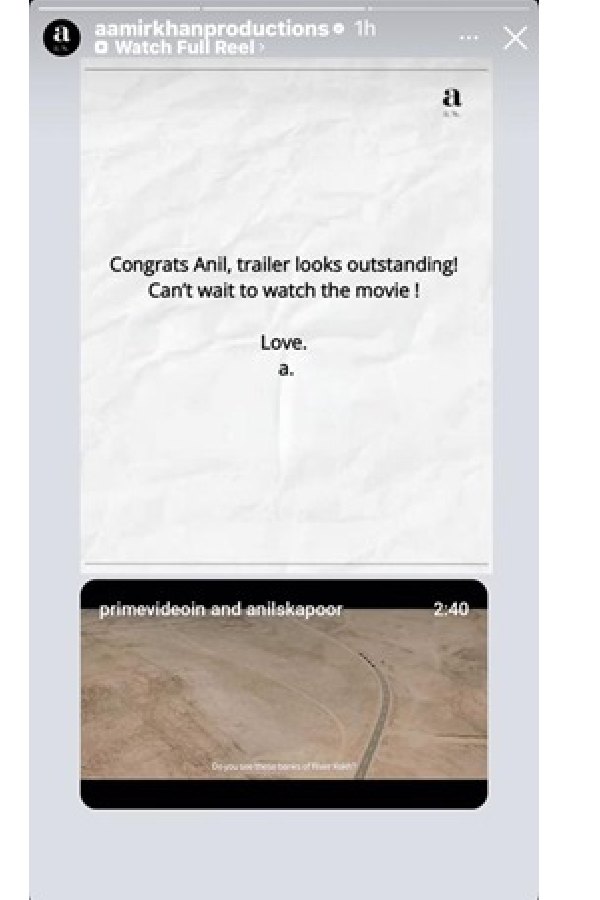
Task: Open the aamirkhanproductions username
Action: pos(210,29)
